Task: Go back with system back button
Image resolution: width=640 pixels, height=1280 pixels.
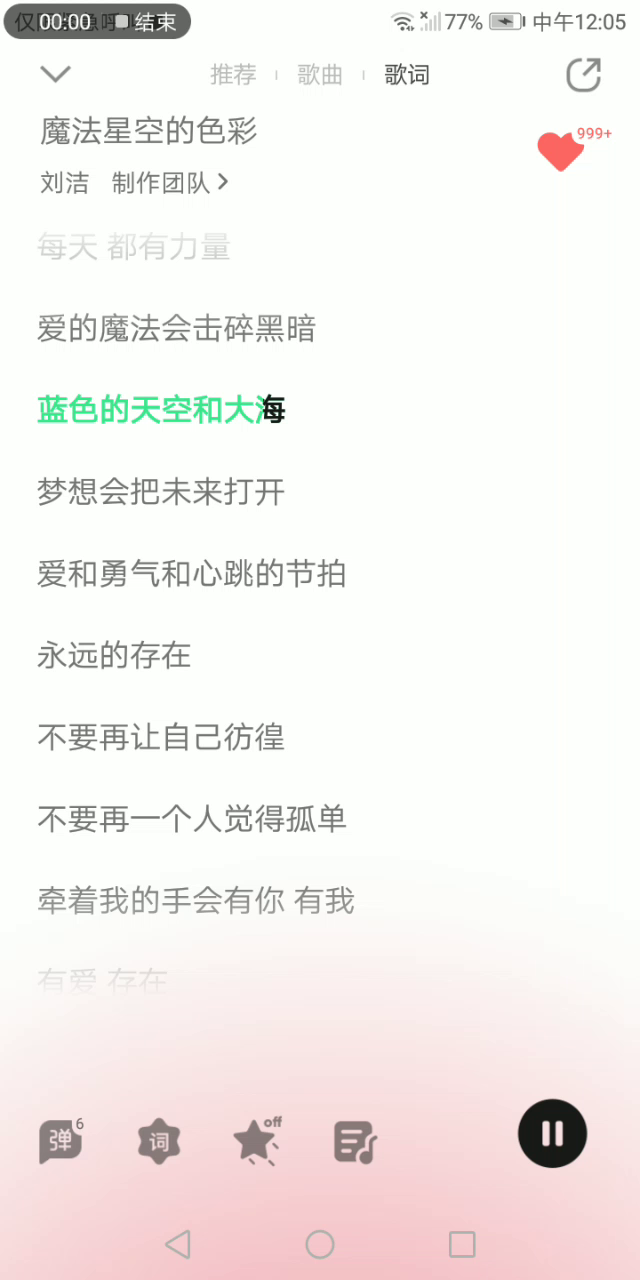Action: pyautogui.click(x=178, y=1244)
